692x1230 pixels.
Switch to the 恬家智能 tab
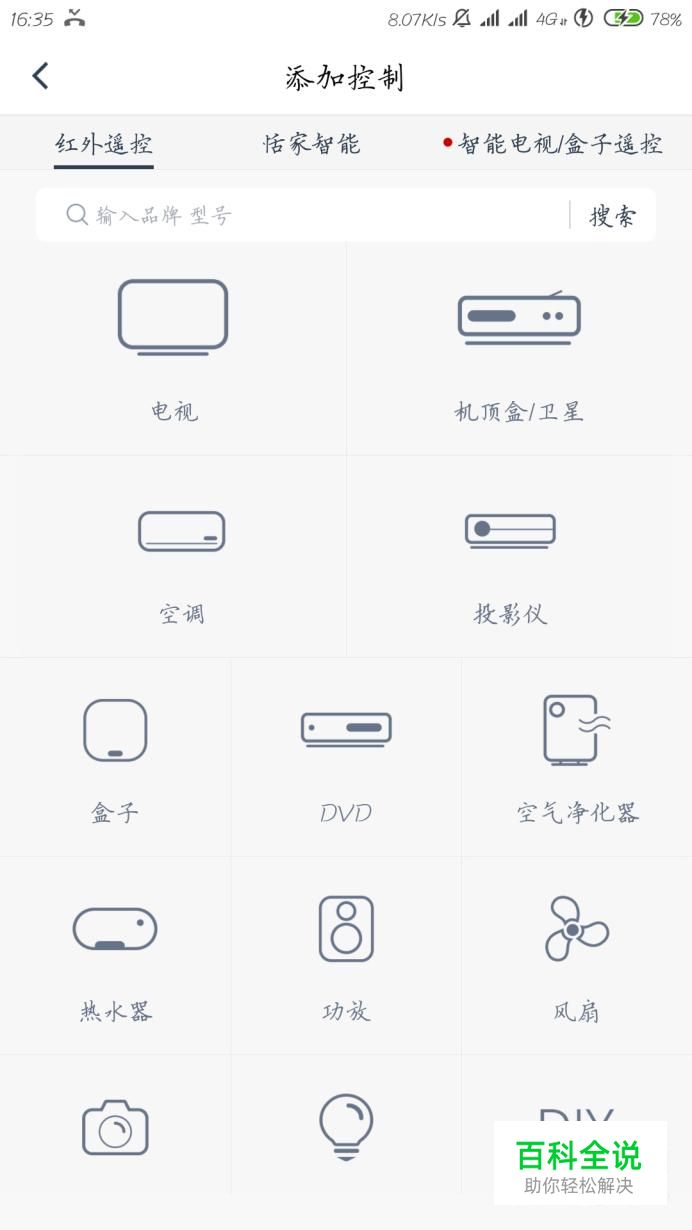(311, 145)
